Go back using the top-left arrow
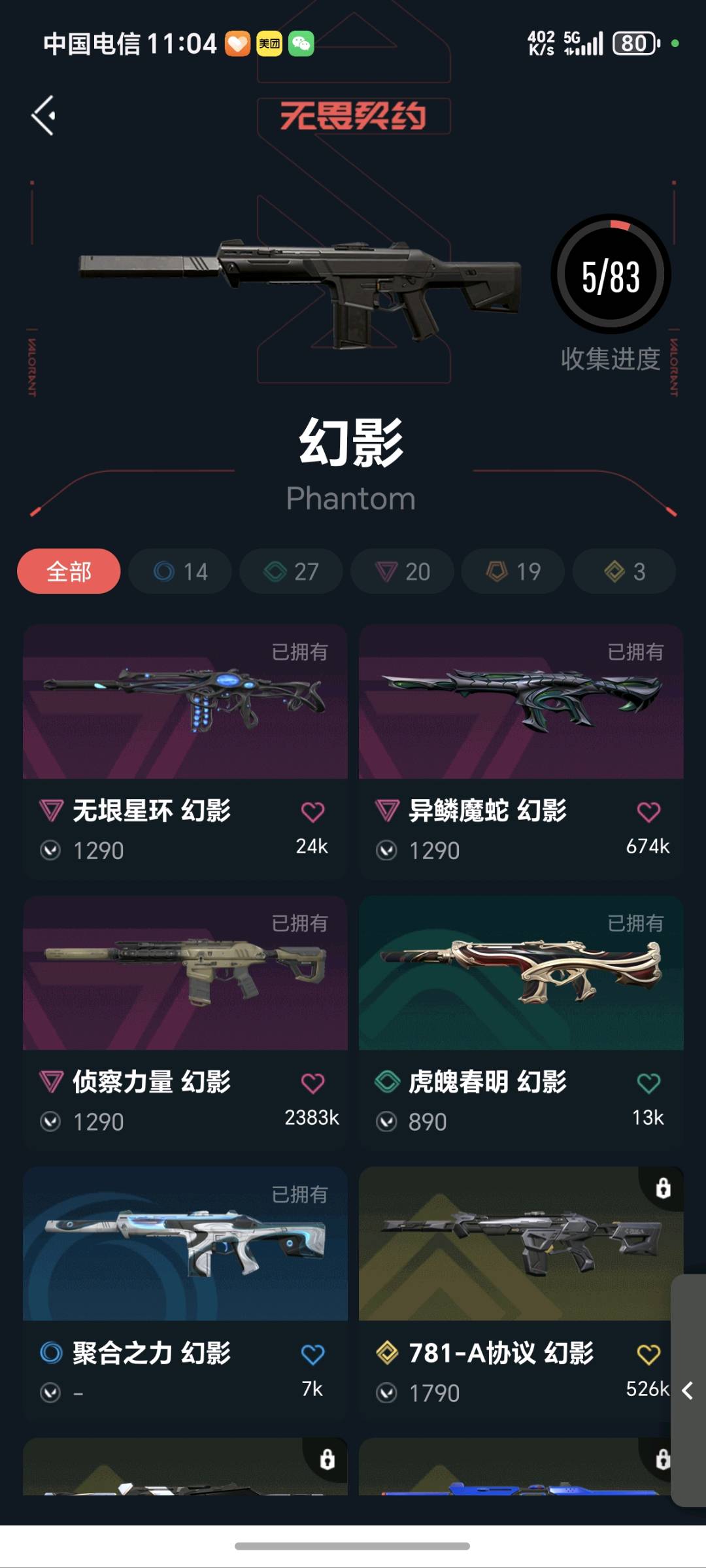Viewport: 706px width, 1568px height. (44, 116)
